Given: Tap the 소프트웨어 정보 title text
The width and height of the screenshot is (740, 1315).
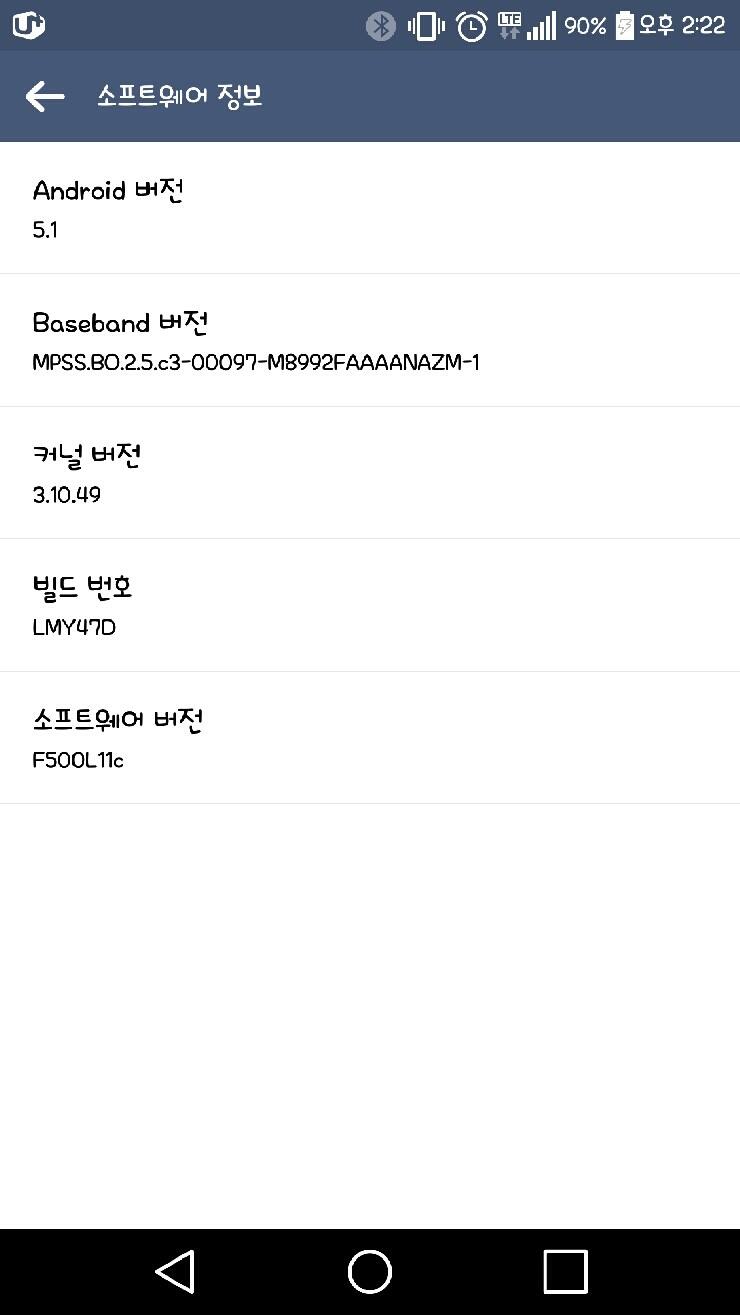Looking at the screenshot, I should pyautogui.click(x=178, y=97).
